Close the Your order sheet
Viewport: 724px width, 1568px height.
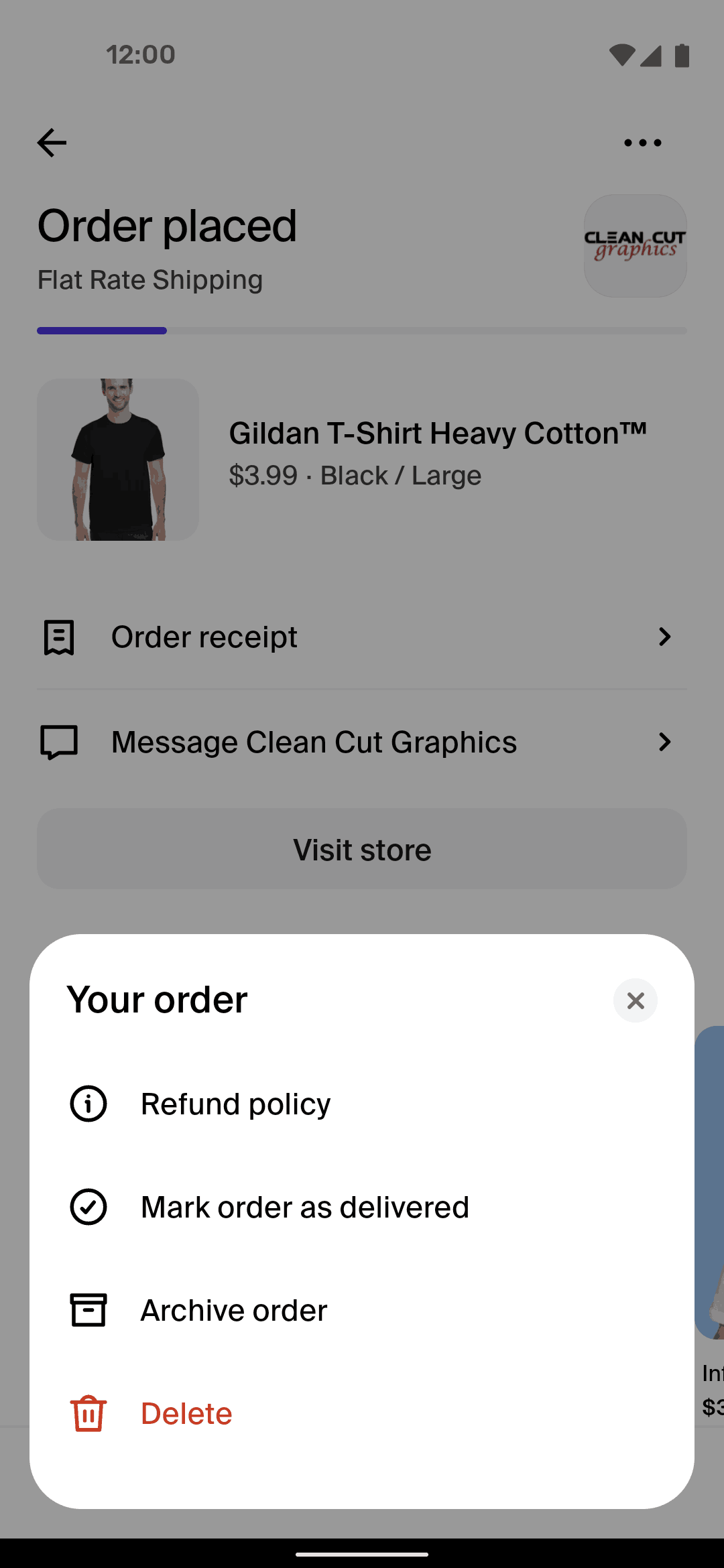[635, 1000]
